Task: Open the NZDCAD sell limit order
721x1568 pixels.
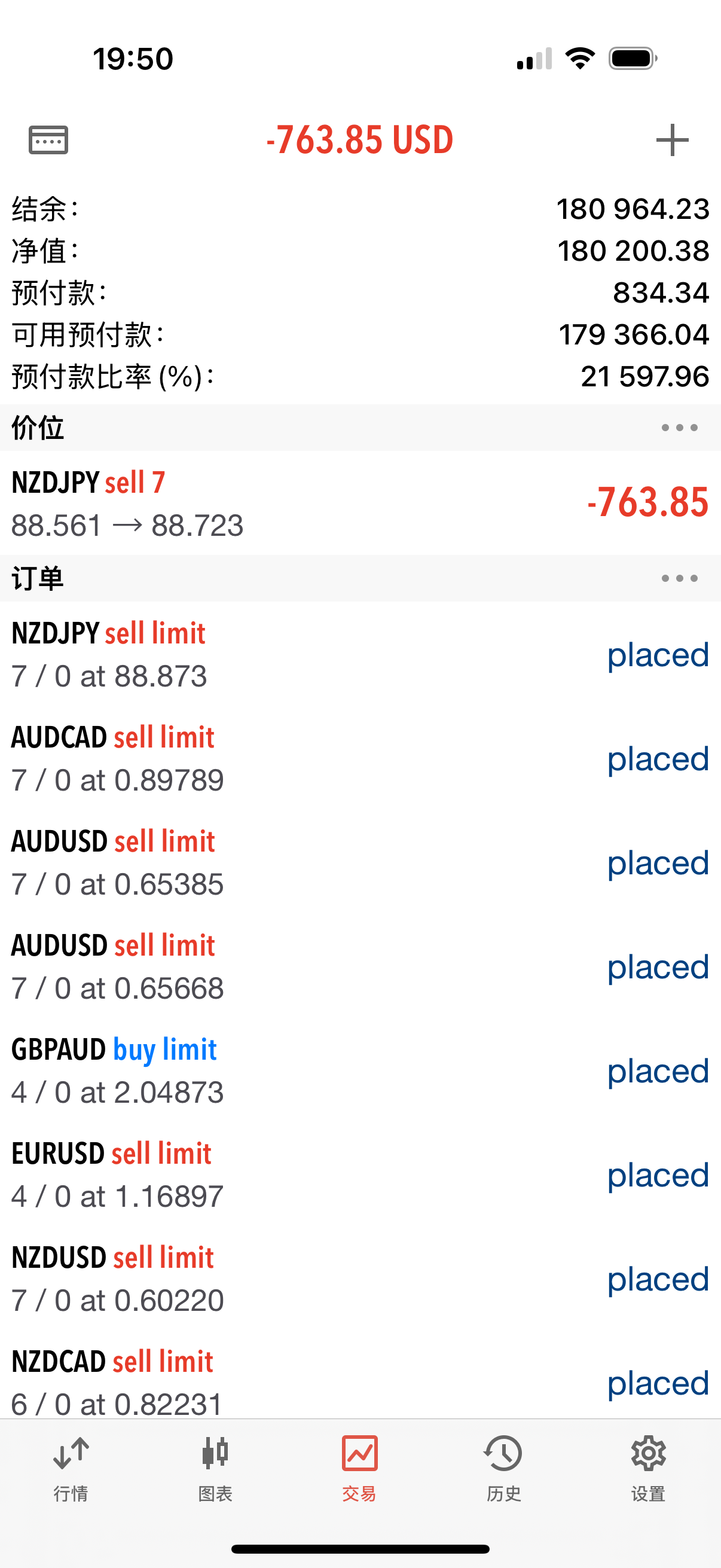Action: pyautogui.click(x=360, y=1375)
